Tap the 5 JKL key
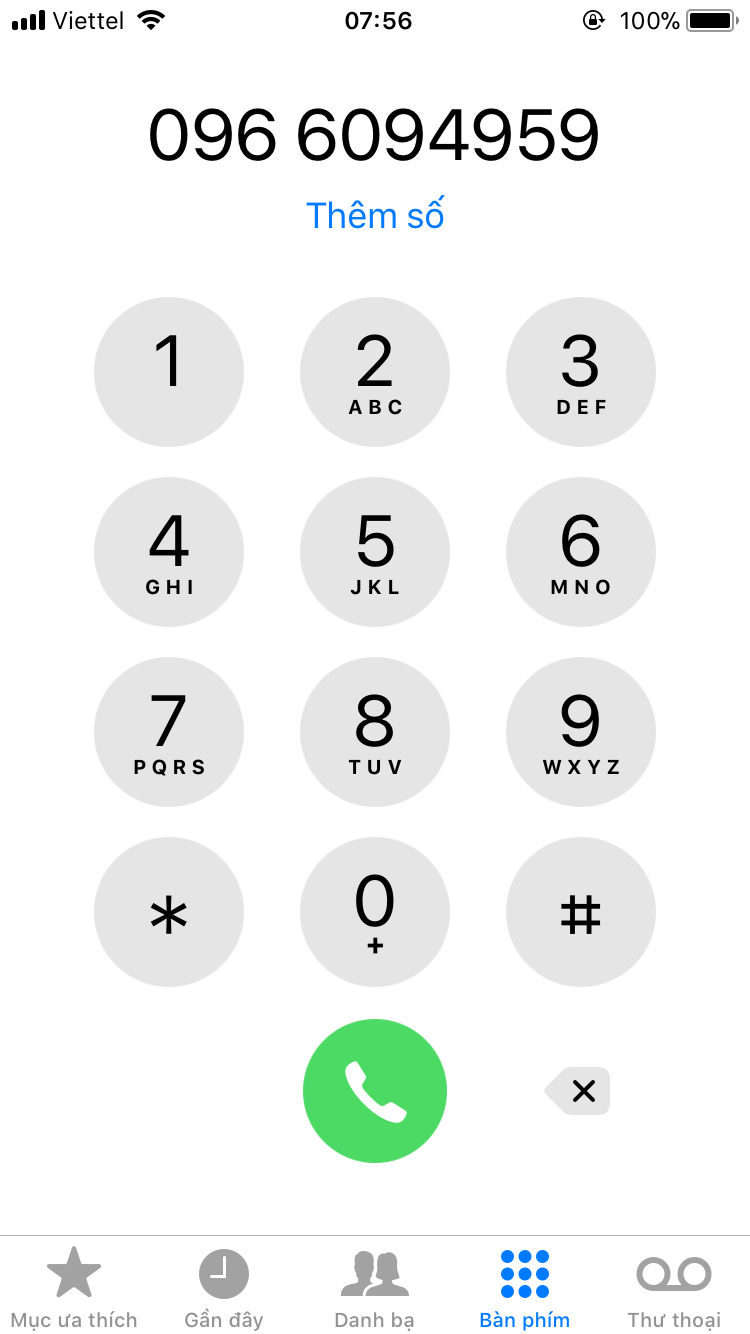 click(x=375, y=552)
